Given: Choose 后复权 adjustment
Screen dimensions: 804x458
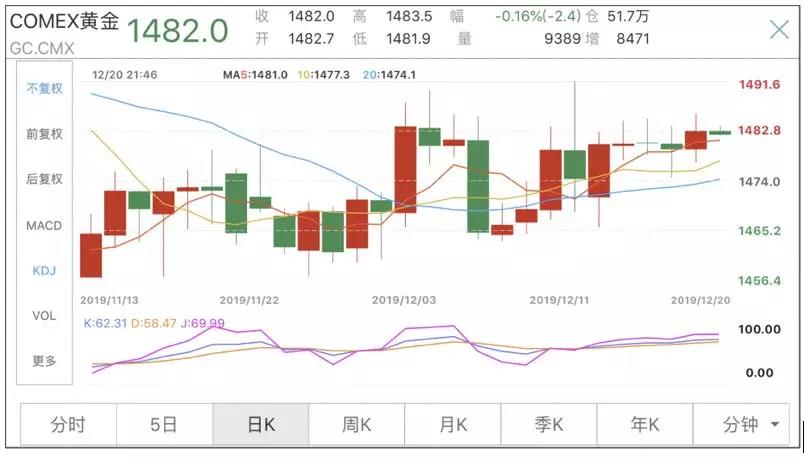Looking at the screenshot, I should [44, 180].
